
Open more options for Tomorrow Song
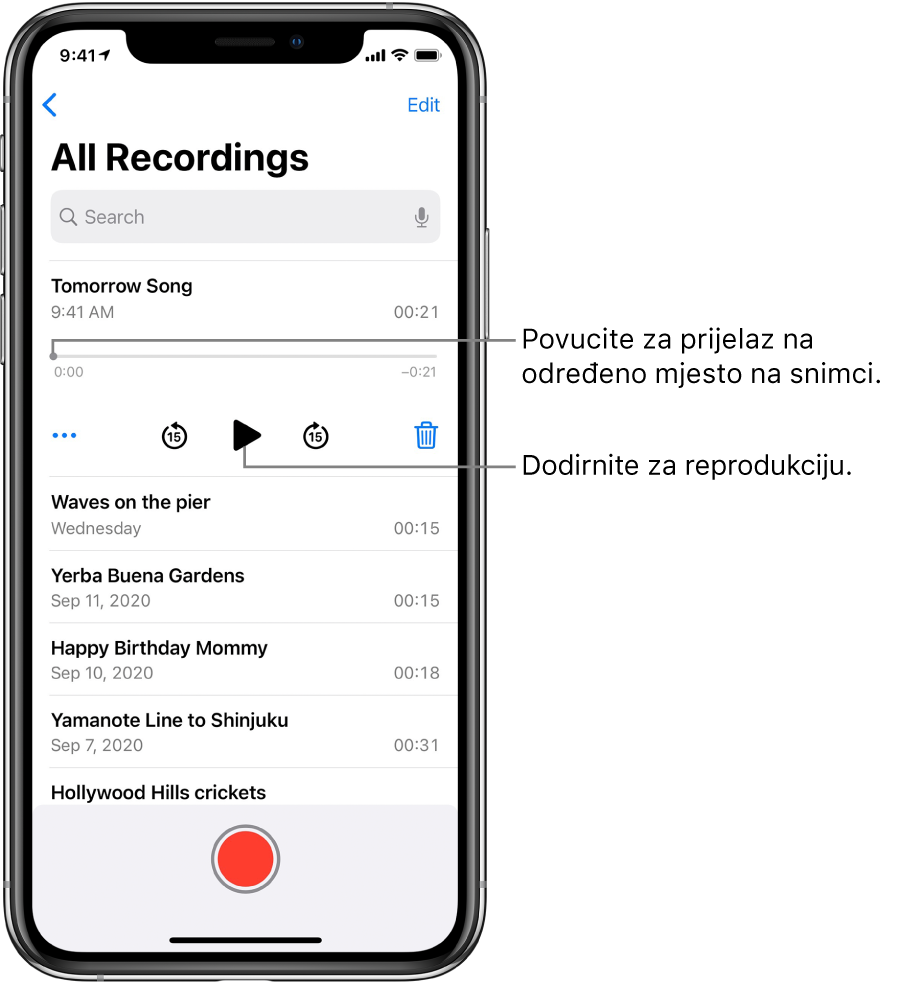[64, 436]
